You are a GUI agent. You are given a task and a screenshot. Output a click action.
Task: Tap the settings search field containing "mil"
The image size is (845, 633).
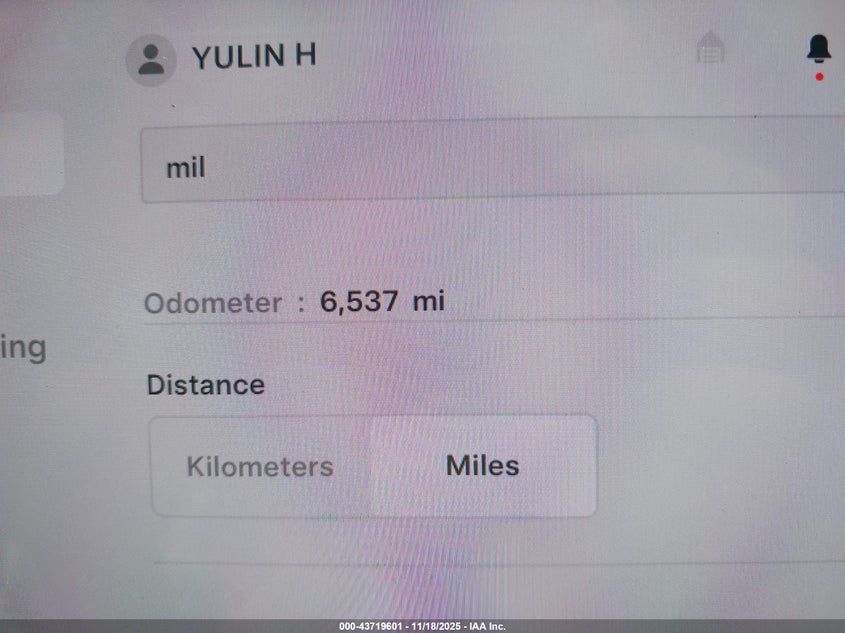490,165
